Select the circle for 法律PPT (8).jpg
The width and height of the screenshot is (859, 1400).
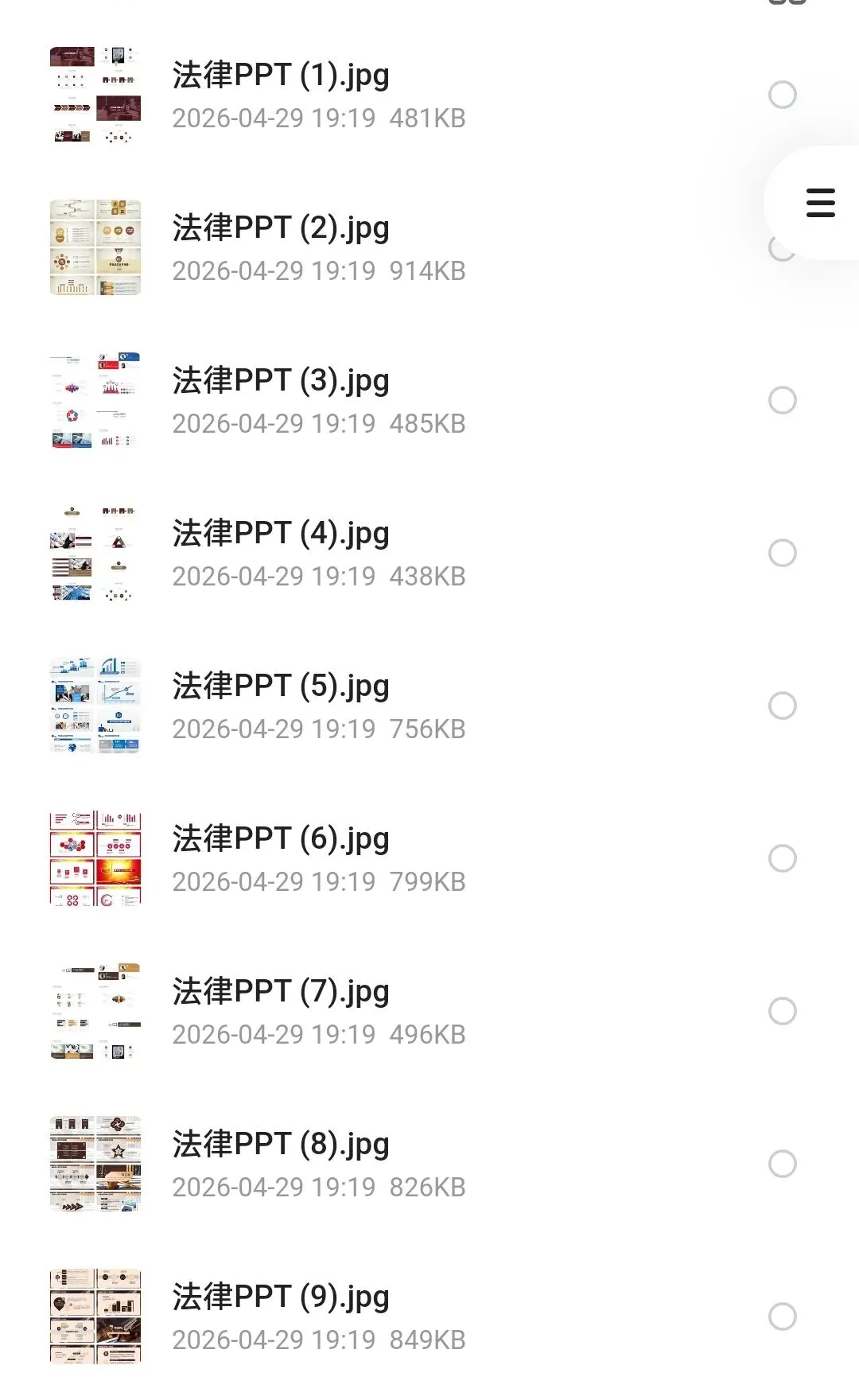point(783,1164)
